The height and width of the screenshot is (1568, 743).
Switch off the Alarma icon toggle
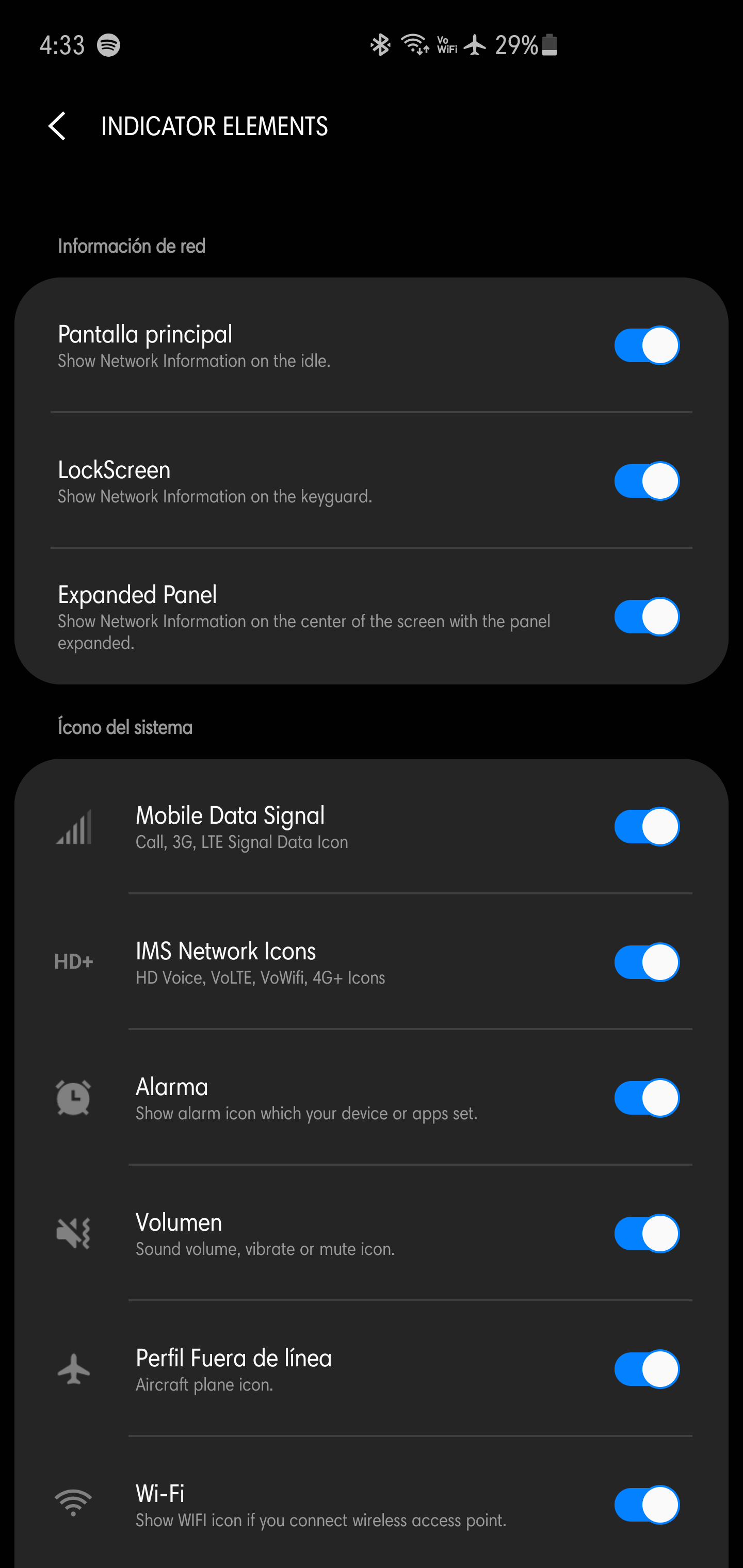tap(647, 1098)
